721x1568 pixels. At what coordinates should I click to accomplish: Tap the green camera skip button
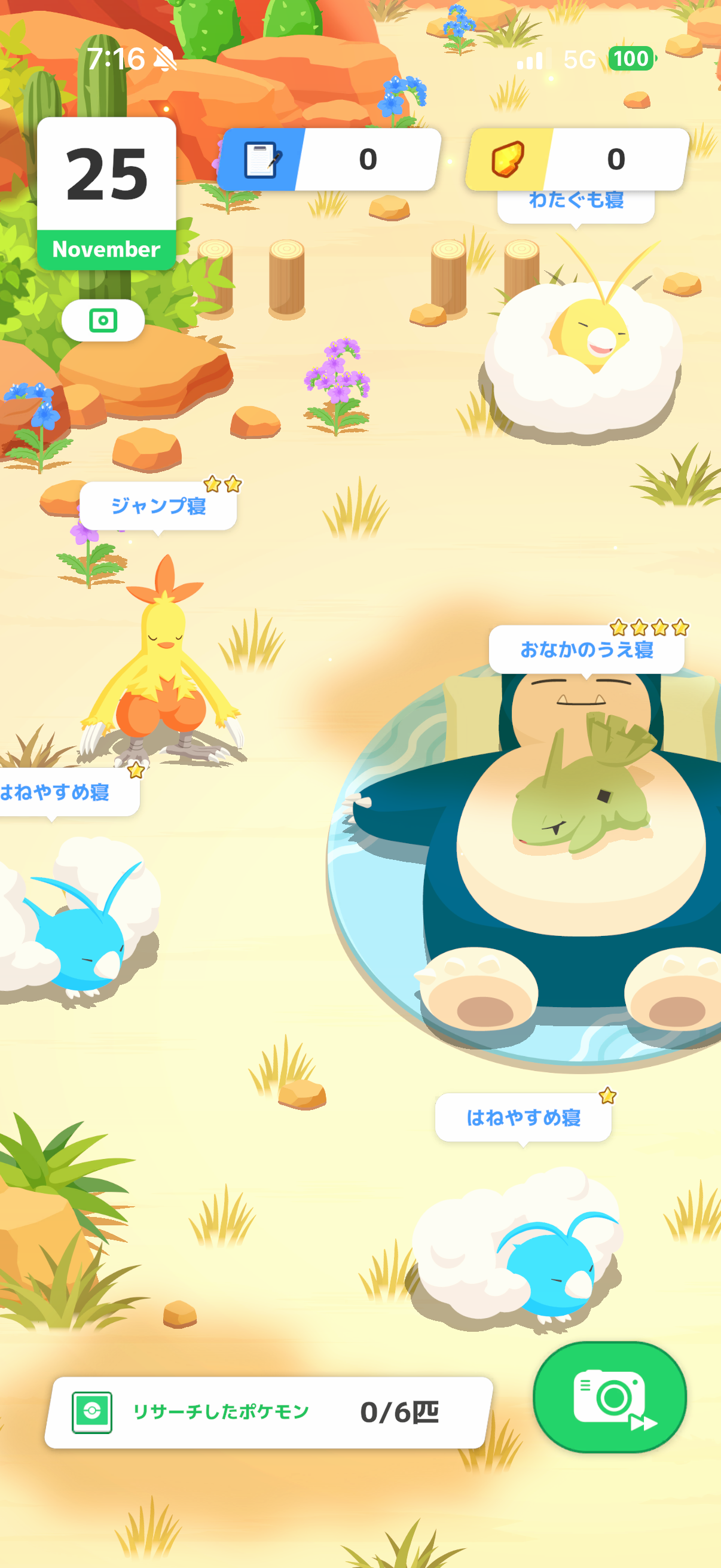coord(610,1396)
